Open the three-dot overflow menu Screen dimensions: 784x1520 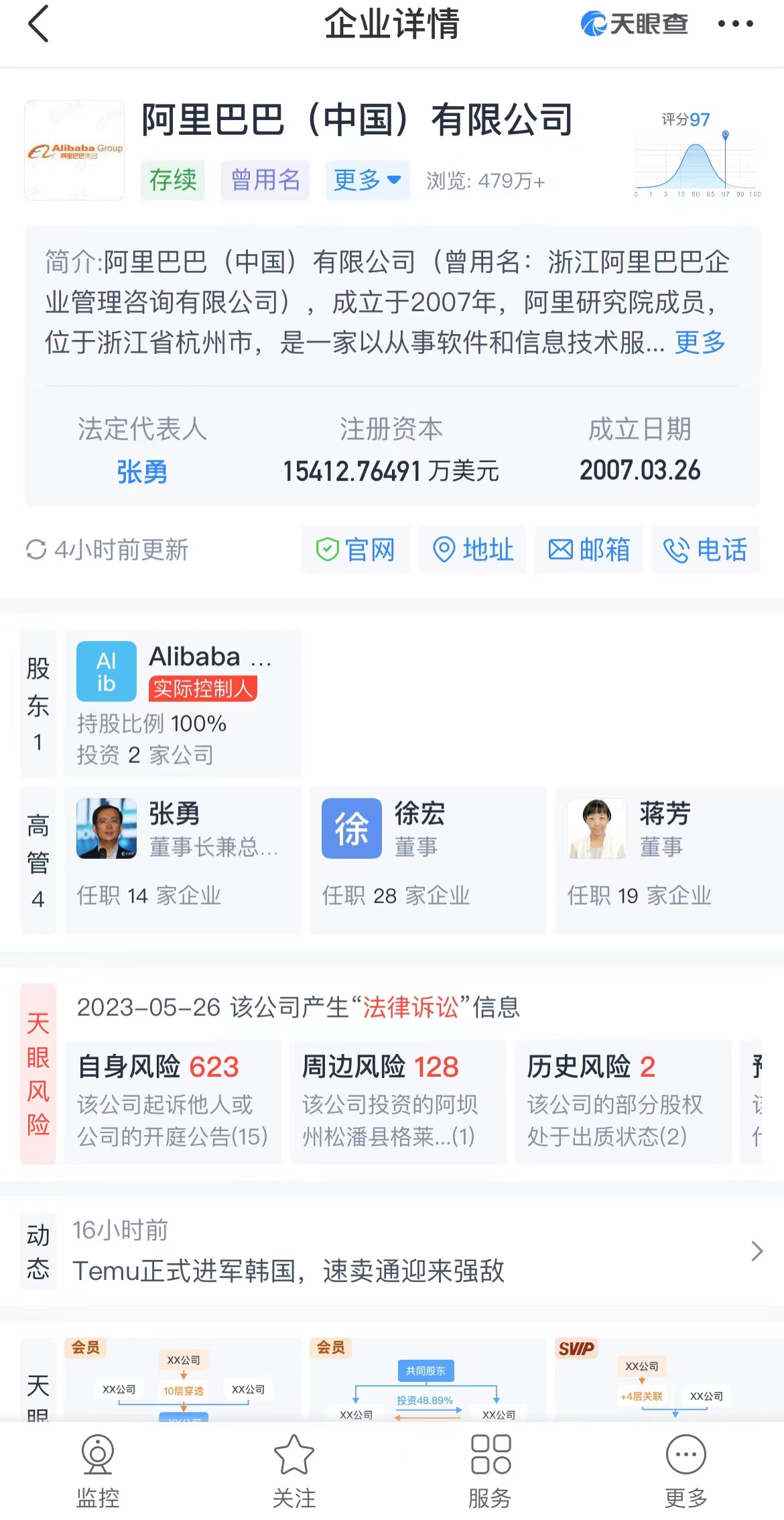tap(735, 24)
